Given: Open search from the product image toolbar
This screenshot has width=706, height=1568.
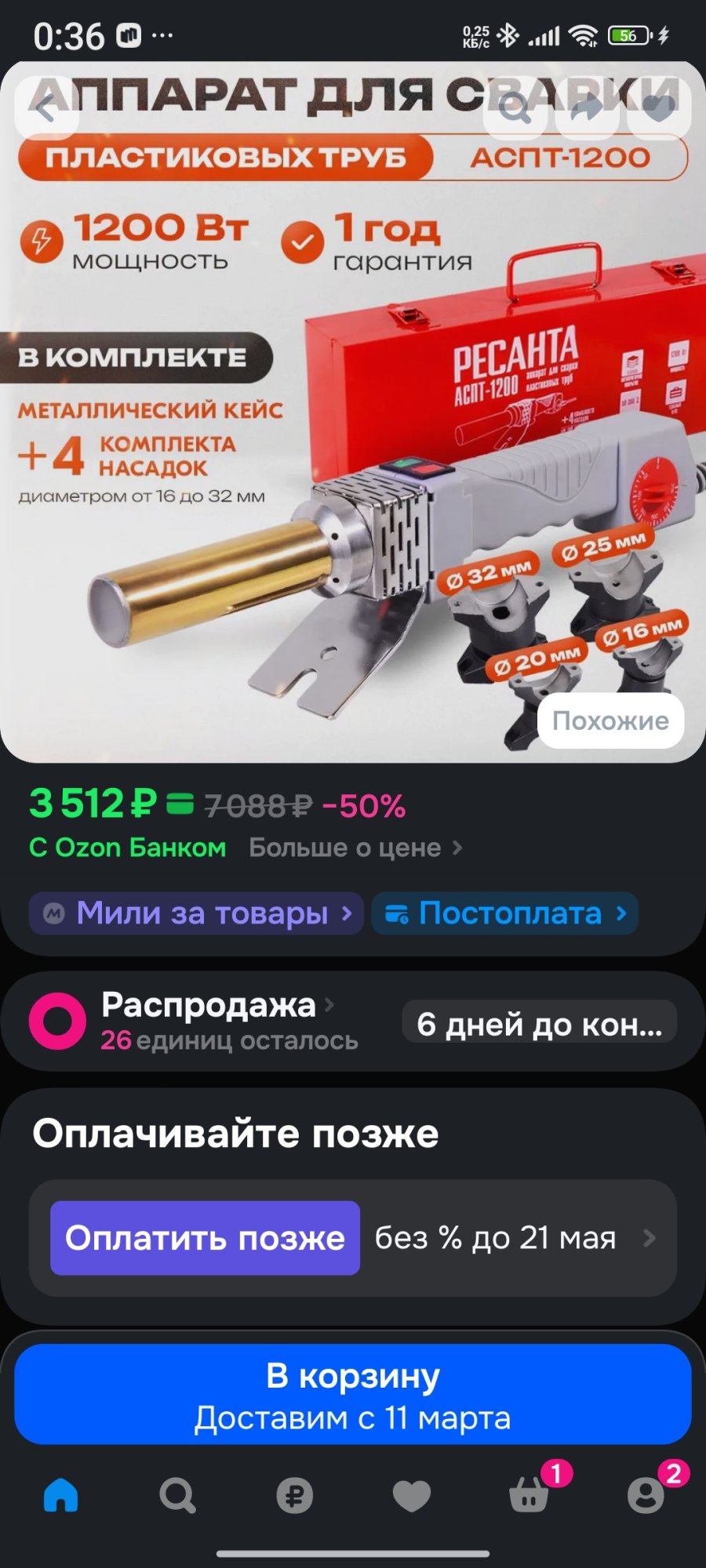Looking at the screenshot, I should [x=515, y=108].
